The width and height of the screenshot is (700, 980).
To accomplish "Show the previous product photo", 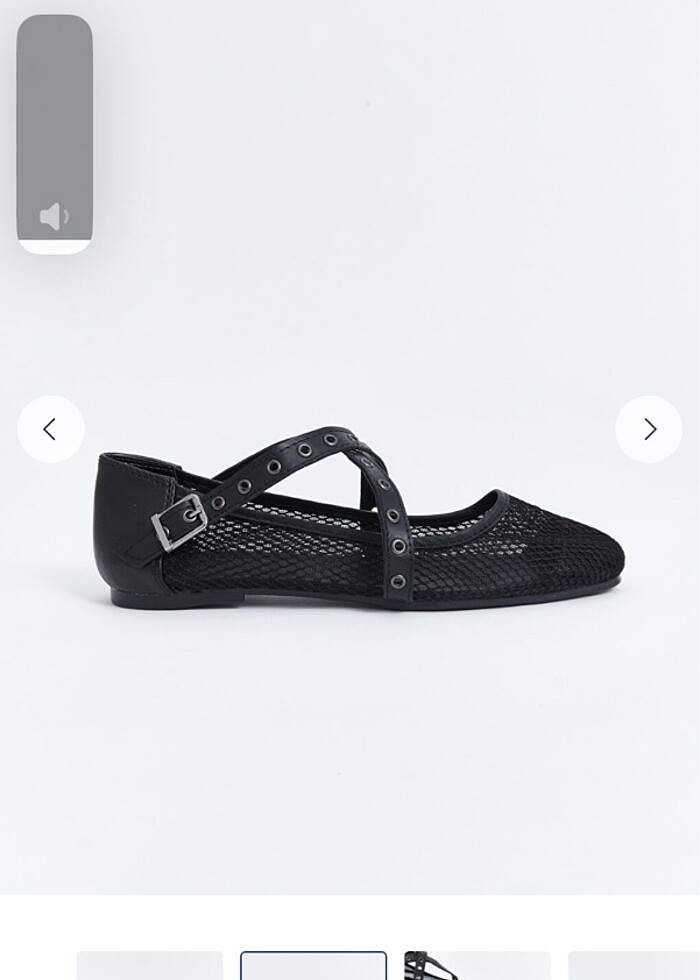I will (x=50, y=429).
